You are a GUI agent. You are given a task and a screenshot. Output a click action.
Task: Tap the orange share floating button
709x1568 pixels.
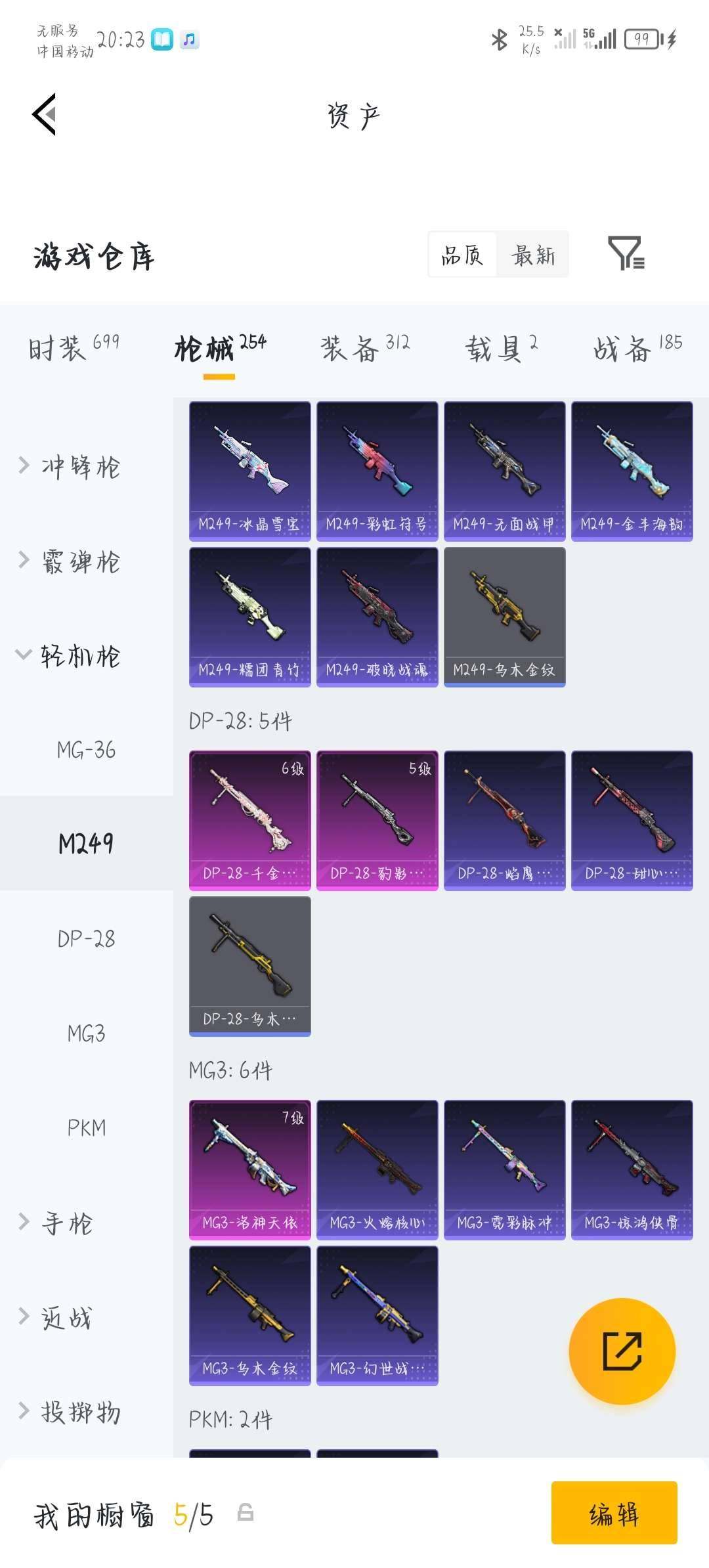622,1351
